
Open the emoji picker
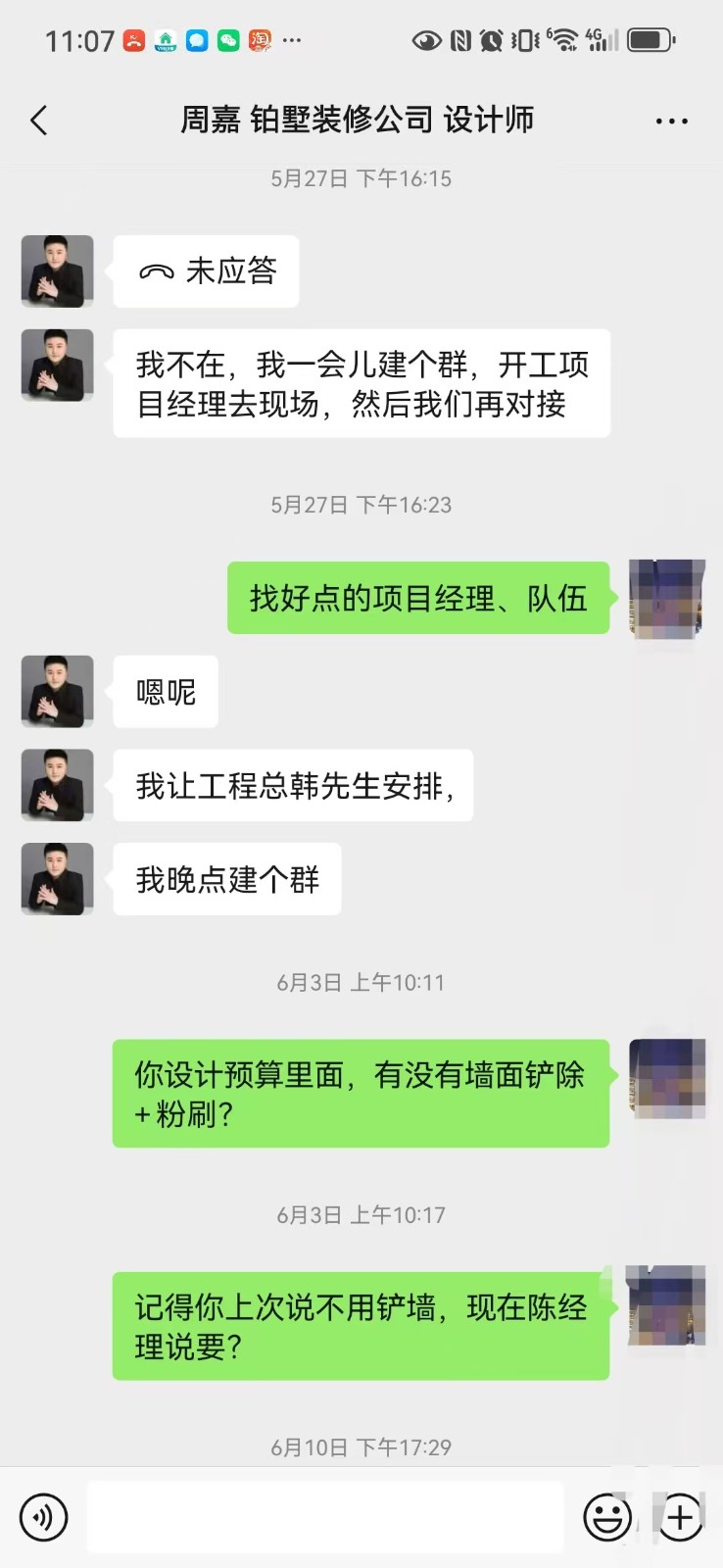(x=606, y=1518)
